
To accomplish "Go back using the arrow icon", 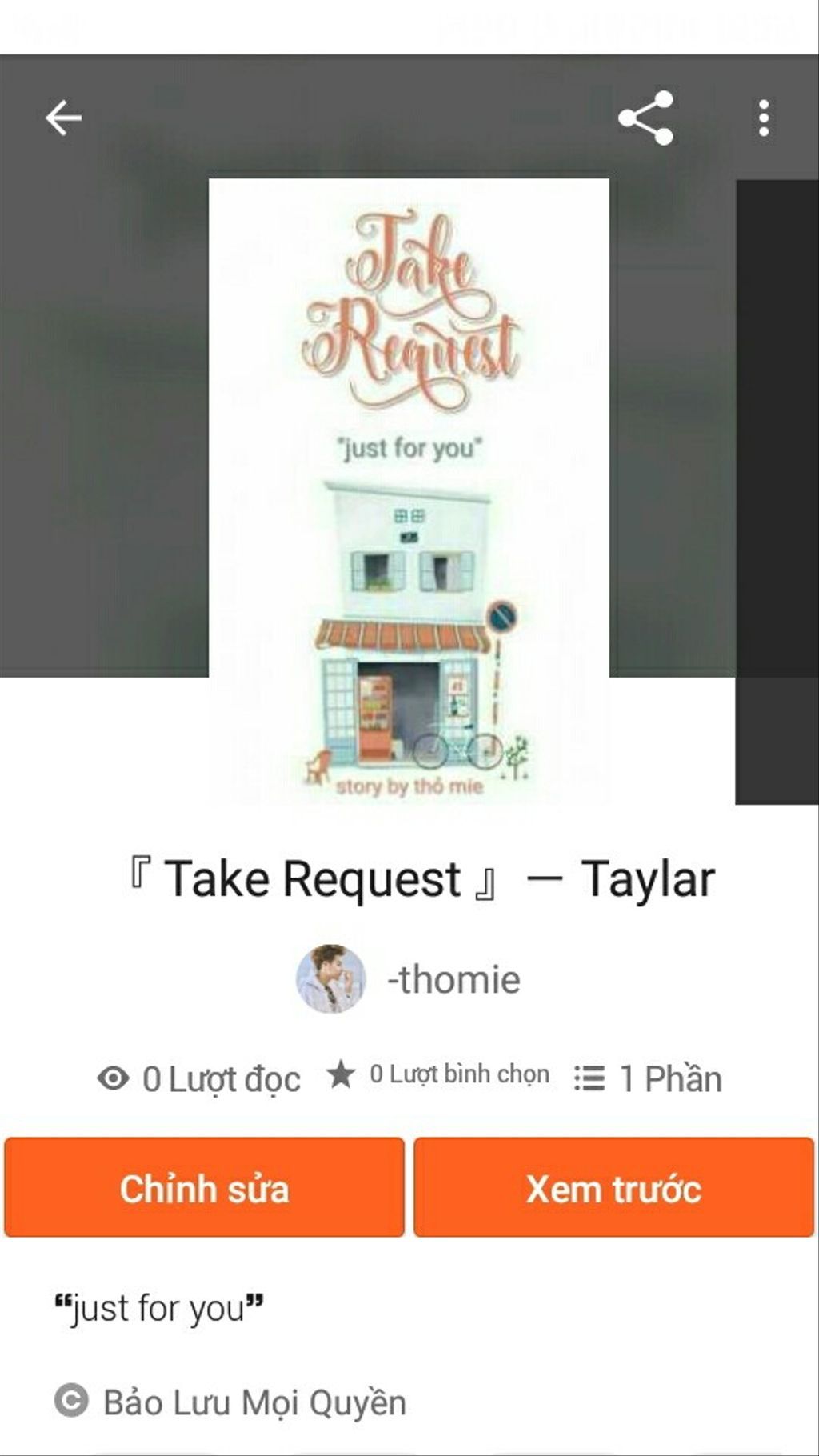I will (x=63, y=118).
